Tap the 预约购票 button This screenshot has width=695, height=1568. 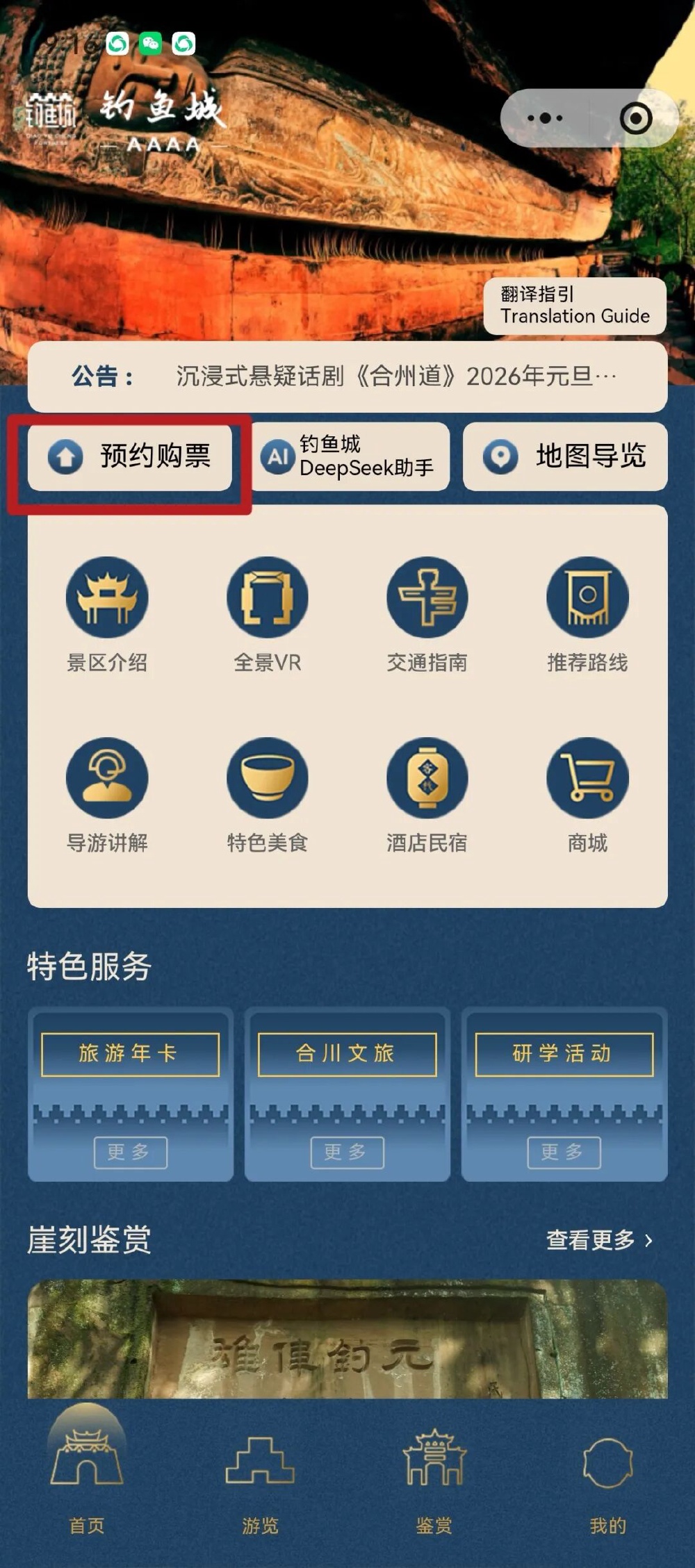[130, 456]
